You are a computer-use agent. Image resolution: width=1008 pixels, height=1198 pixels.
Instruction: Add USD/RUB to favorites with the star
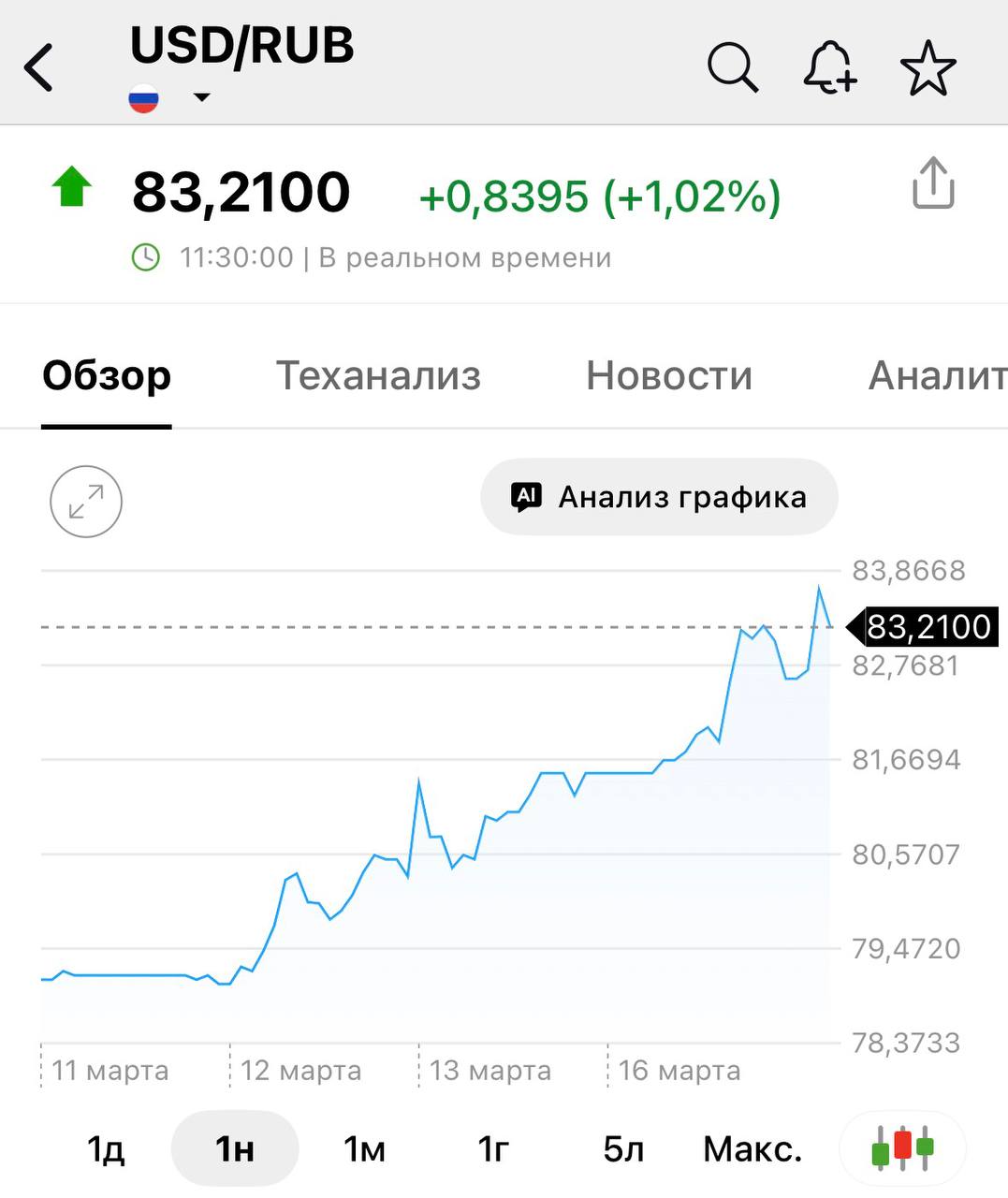(x=928, y=67)
